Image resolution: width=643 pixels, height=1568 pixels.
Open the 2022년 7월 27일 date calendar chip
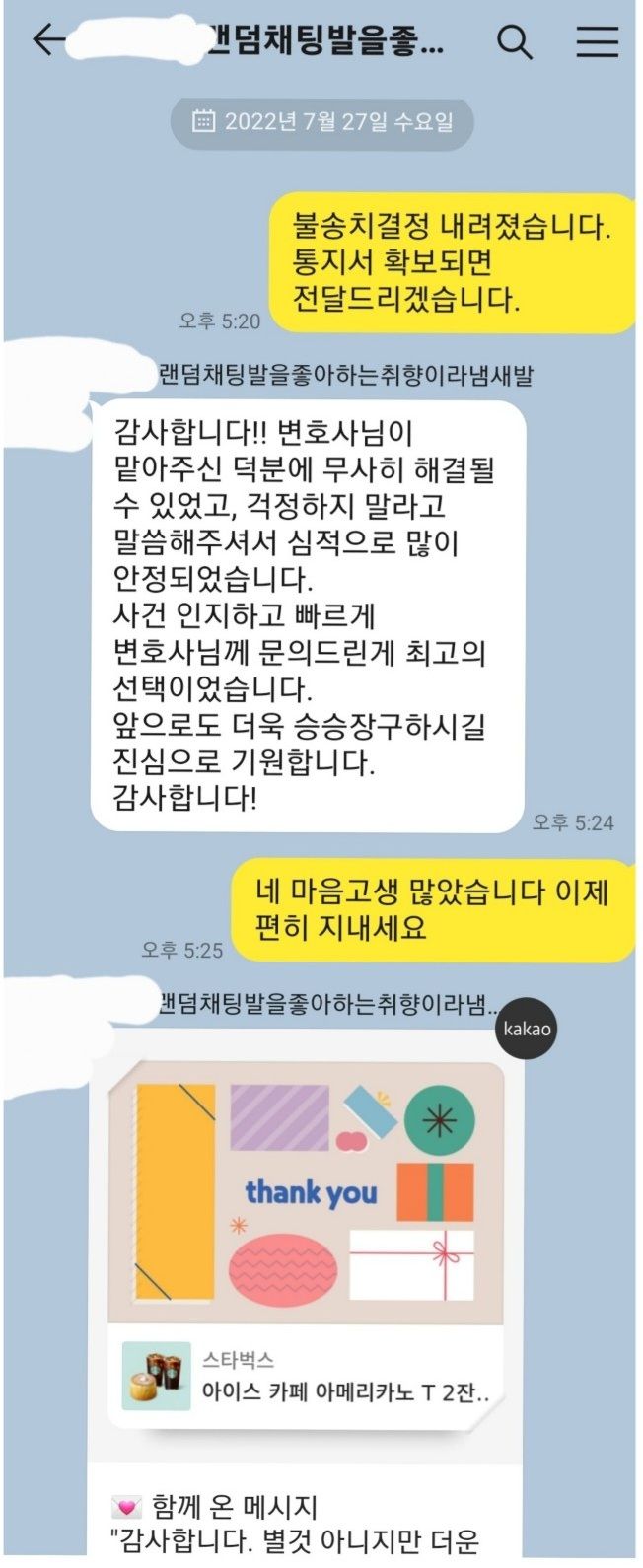(322, 122)
